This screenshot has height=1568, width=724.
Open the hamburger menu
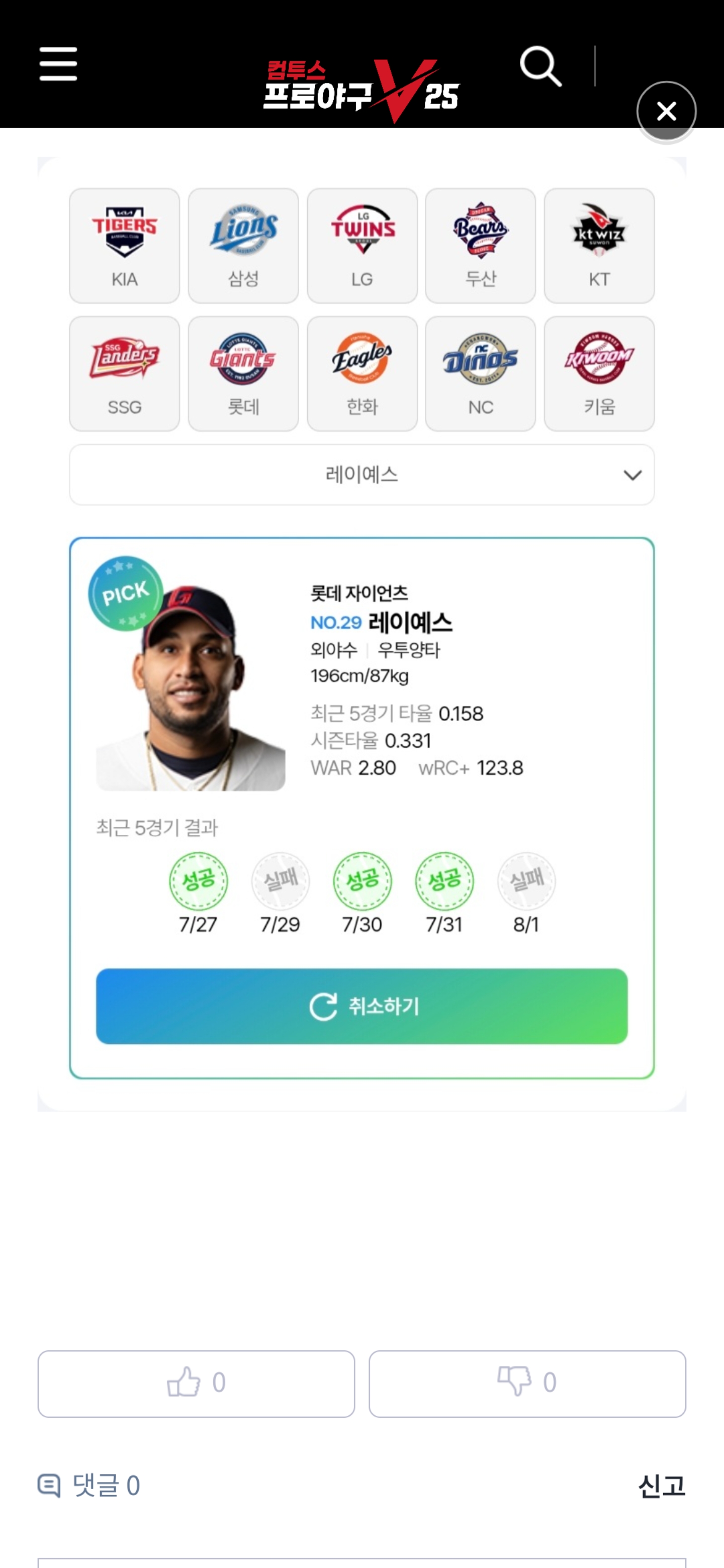pyautogui.click(x=58, y=64)
